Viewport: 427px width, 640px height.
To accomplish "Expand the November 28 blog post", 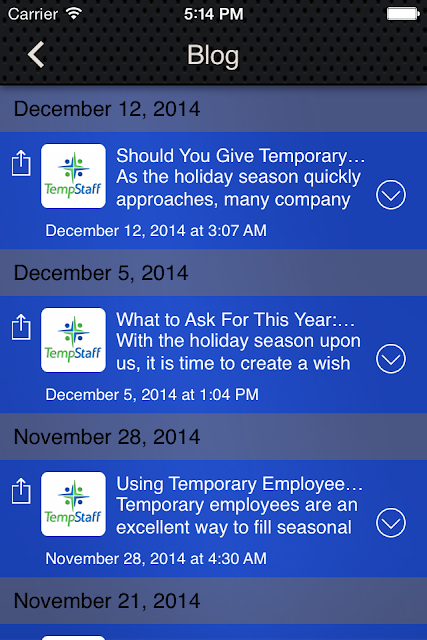I will [391, 523].
